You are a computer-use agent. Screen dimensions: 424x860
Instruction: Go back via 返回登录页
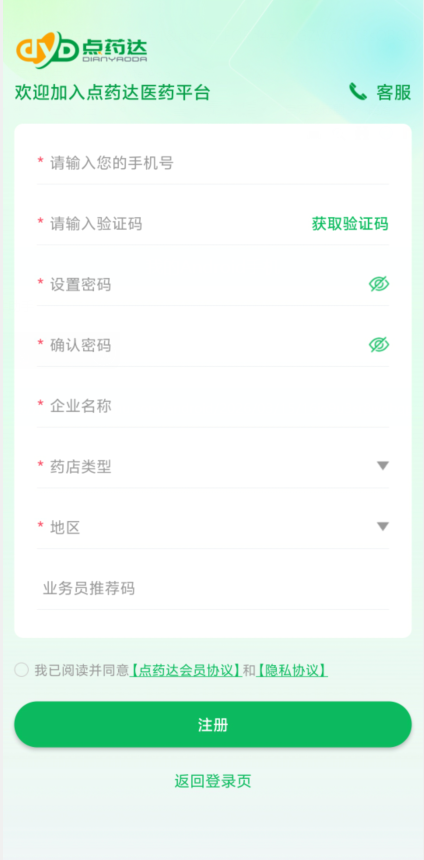[213, 781]
